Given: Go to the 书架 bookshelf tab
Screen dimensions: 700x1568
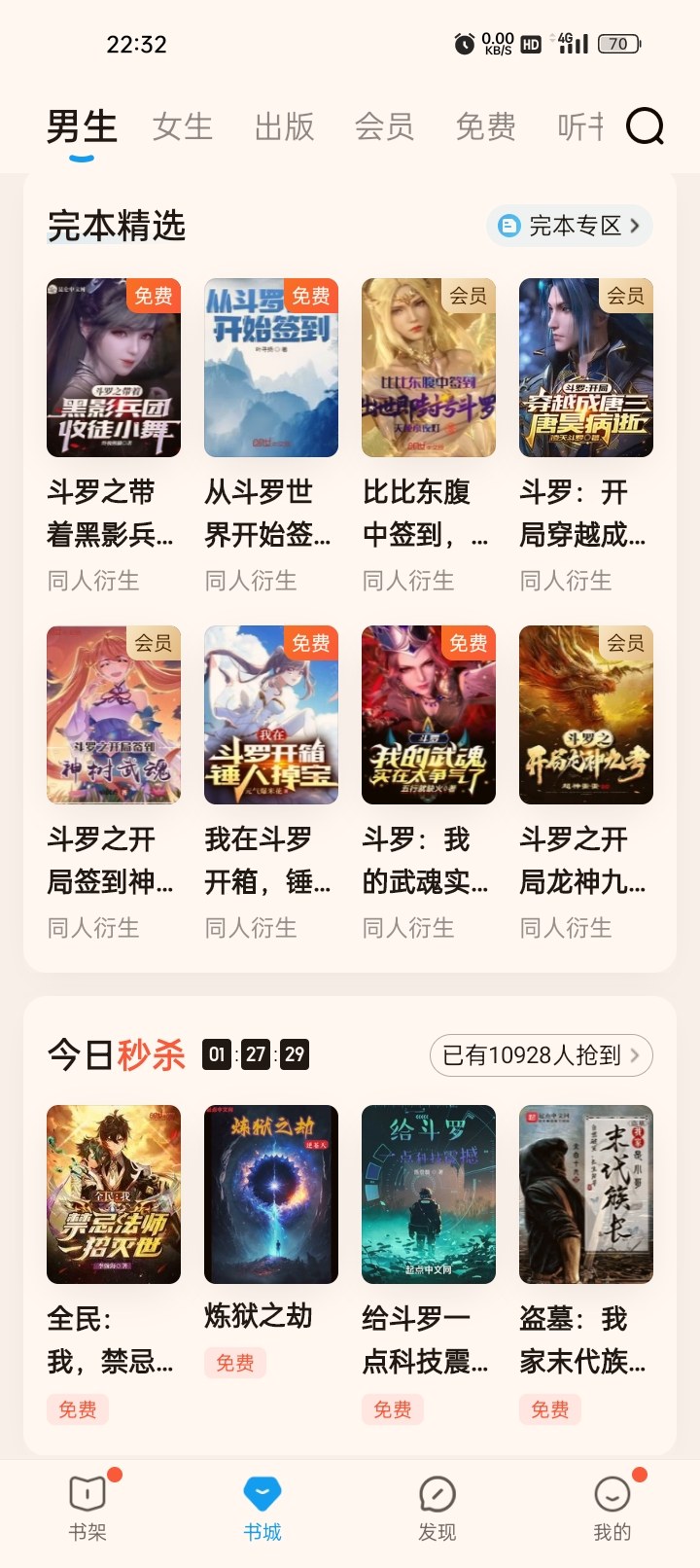Looking at the screenshot, I should [87, 1508].
